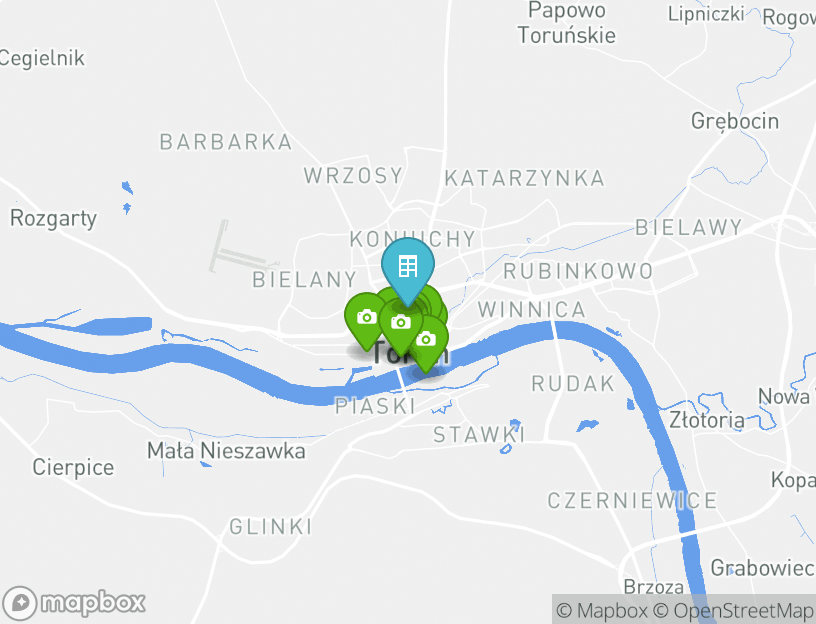The image size is (816, 624).
Task: Open the blue building pin on the map
Action: [x=407, y=267]
